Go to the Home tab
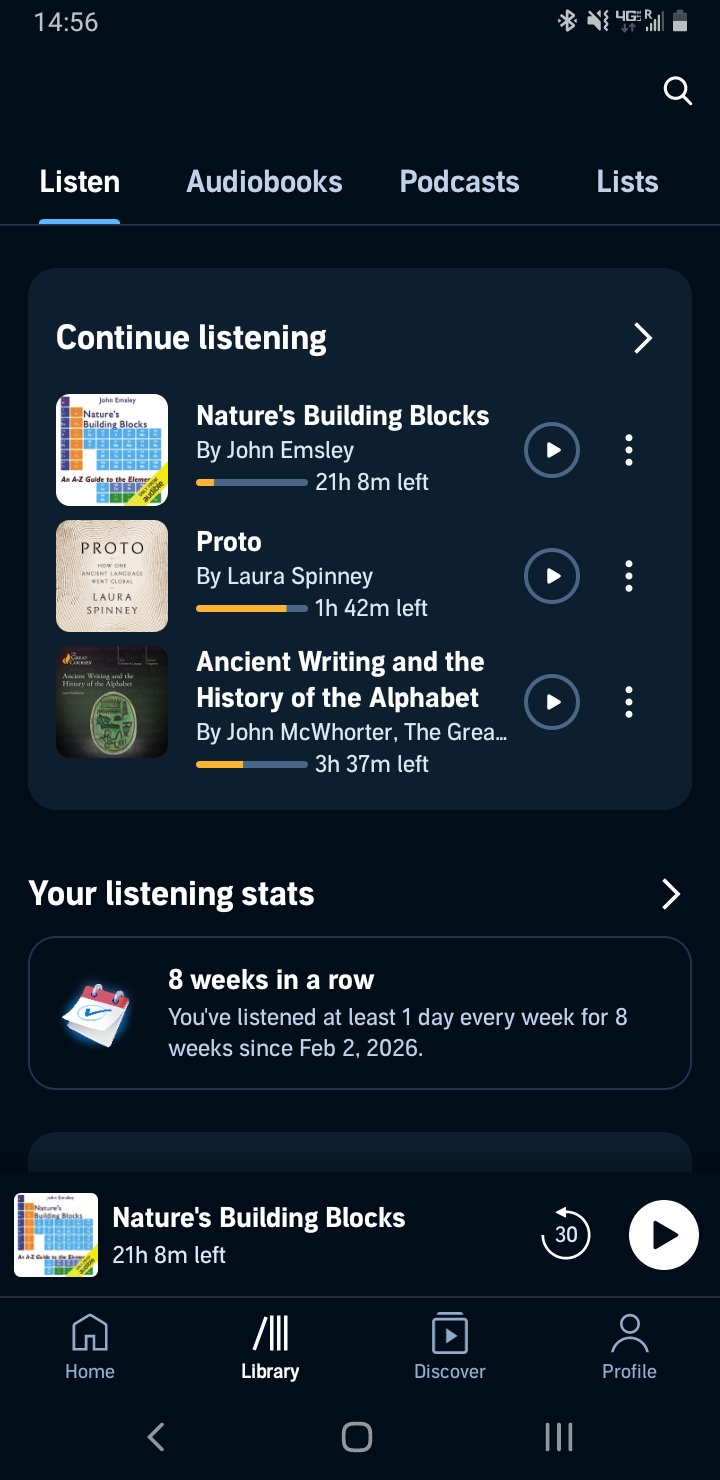This screenshot has width=720, height=1480. 90,1347
